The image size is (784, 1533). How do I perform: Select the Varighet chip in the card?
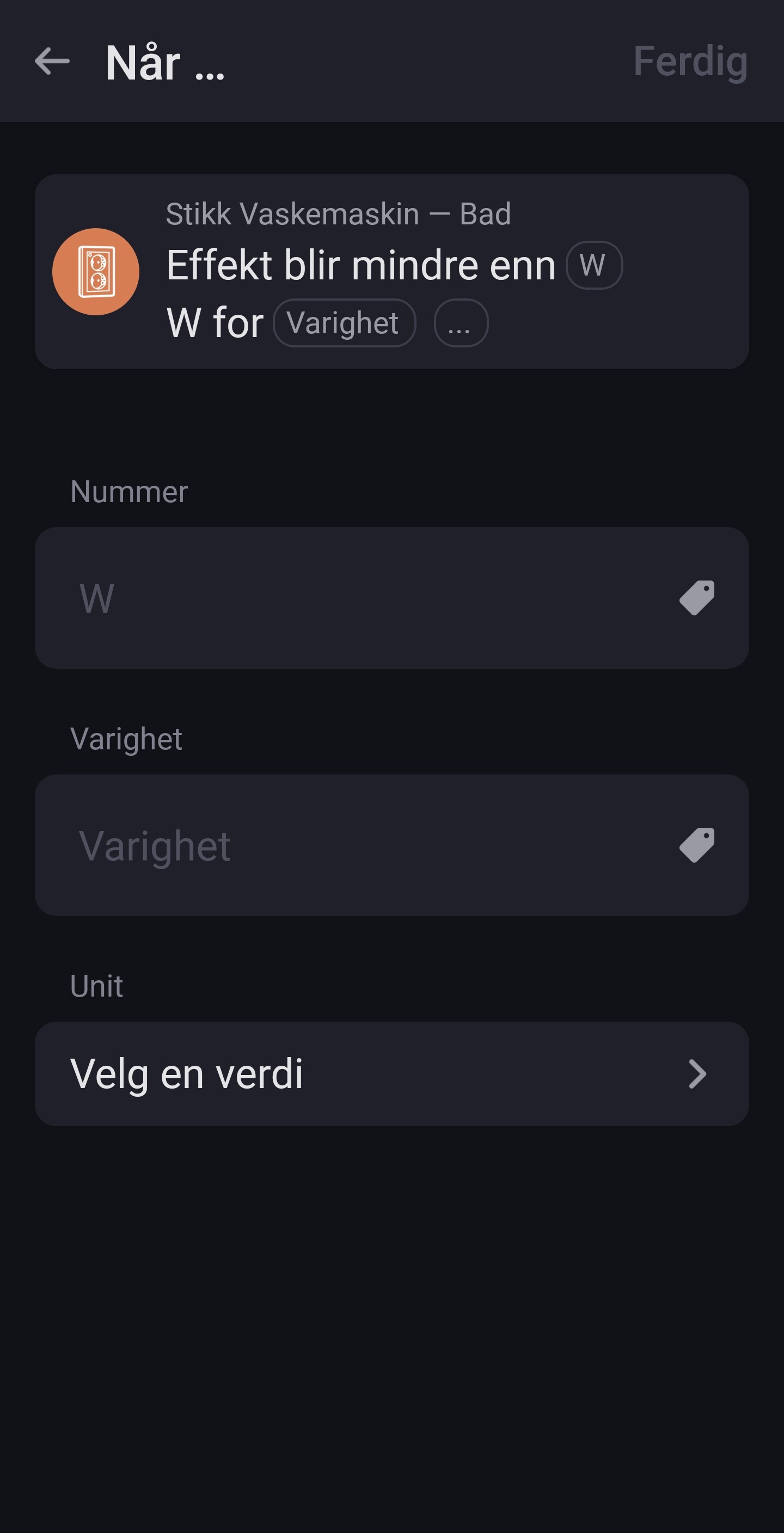coord(344,323)
